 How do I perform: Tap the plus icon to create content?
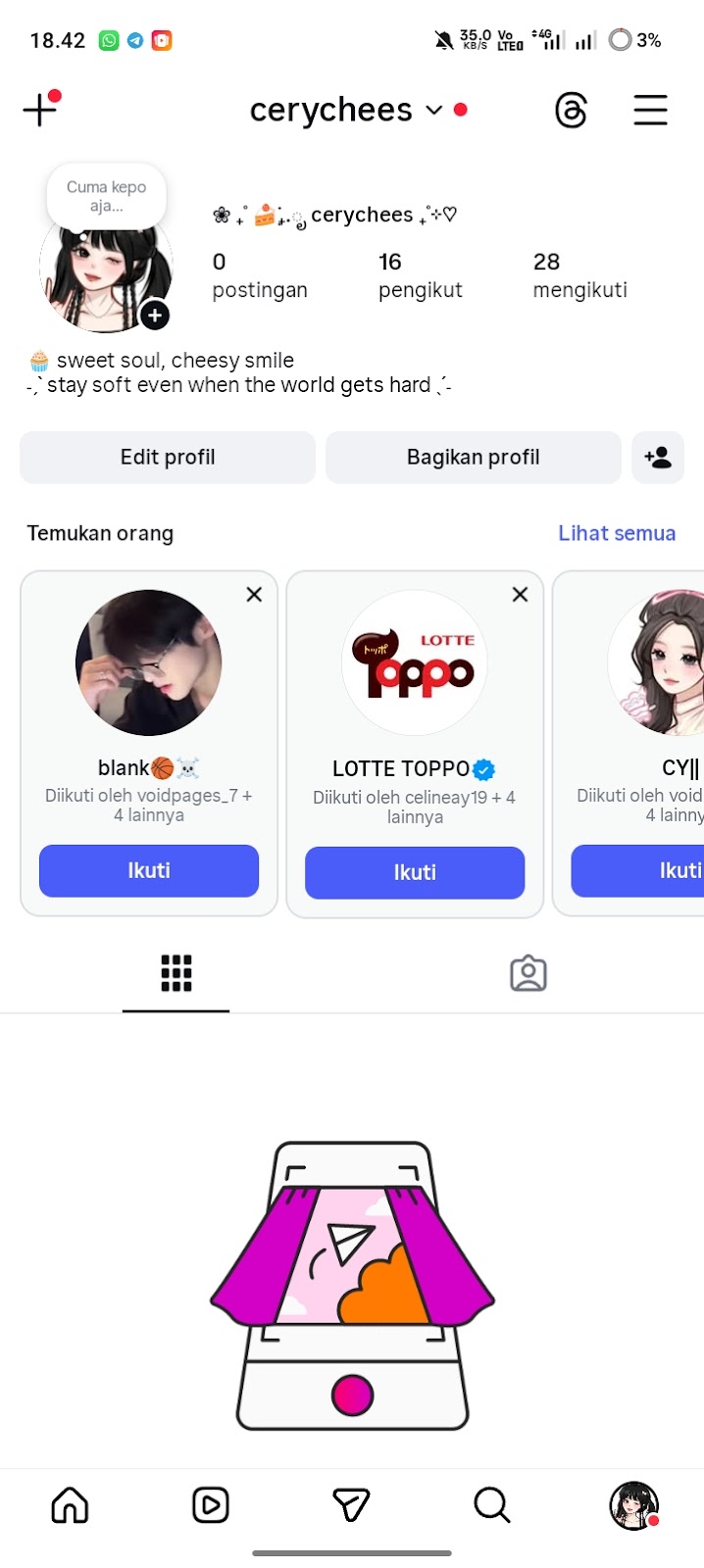(40, 110)
